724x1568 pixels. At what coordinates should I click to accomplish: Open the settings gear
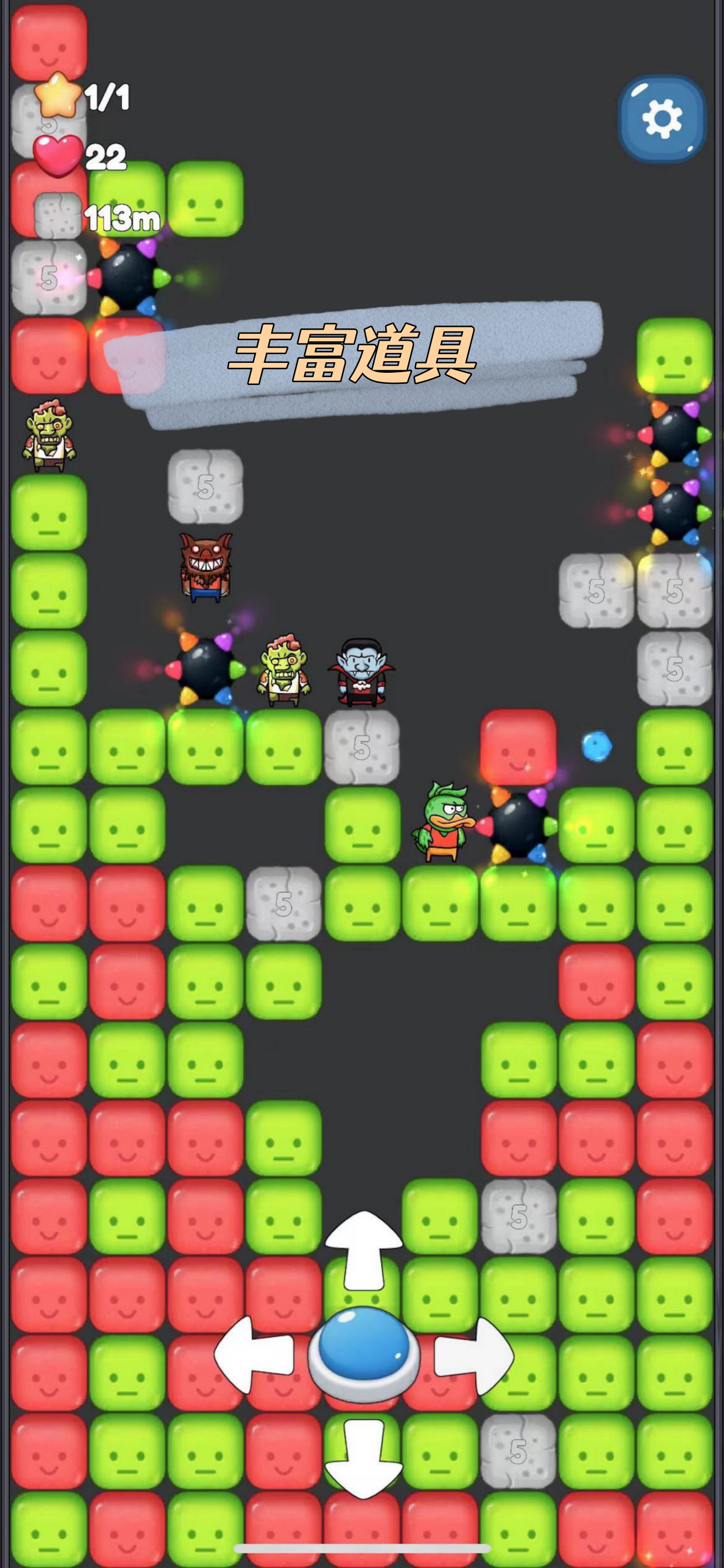(662, 118)
